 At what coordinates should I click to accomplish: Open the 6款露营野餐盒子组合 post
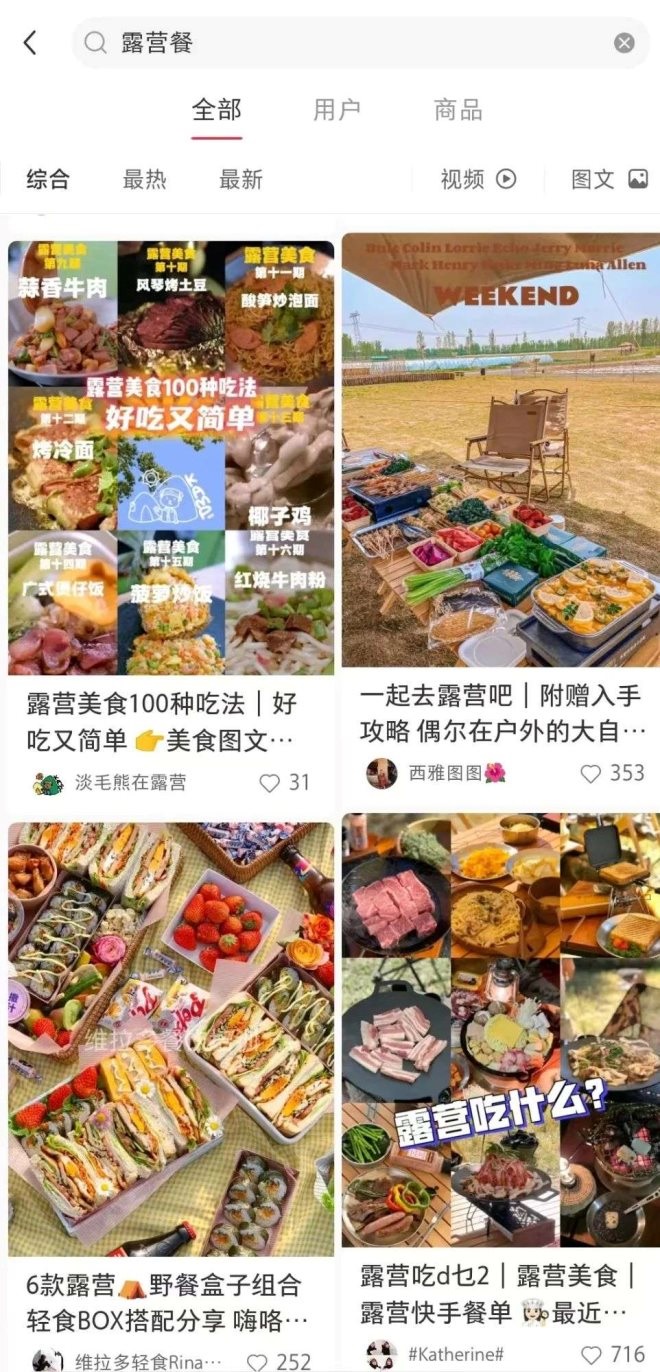(x=171, y=1040)
